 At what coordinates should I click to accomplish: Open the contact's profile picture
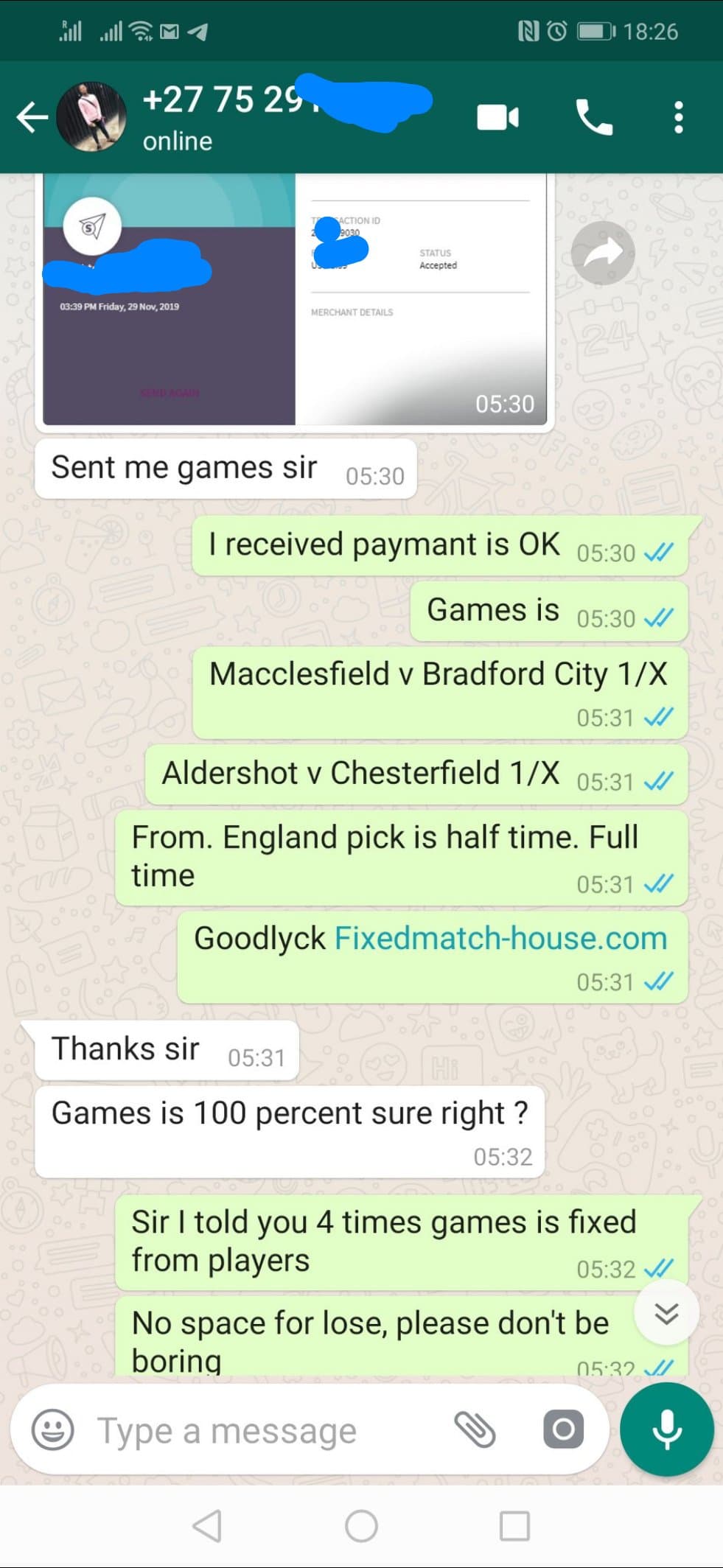point(91,117)
